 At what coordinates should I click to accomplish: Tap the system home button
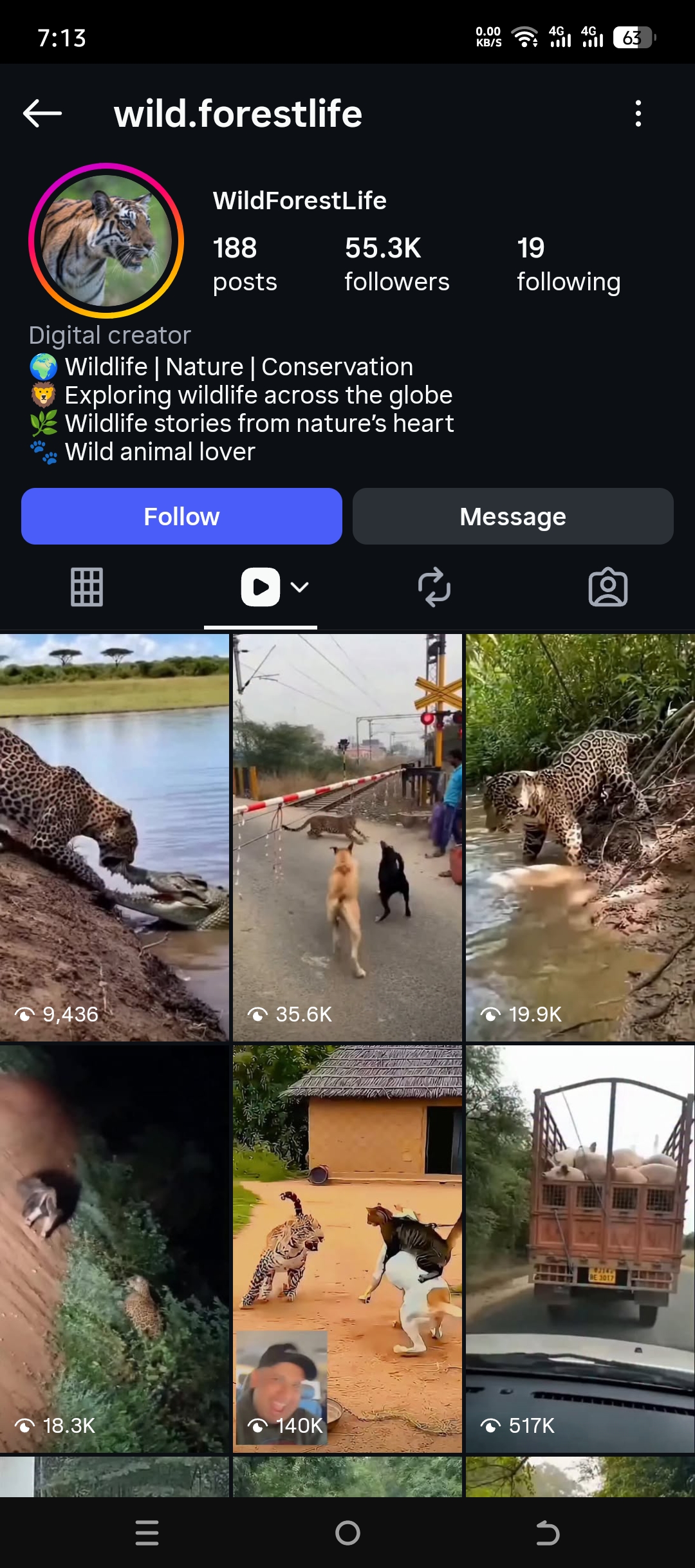point(347,1533)
